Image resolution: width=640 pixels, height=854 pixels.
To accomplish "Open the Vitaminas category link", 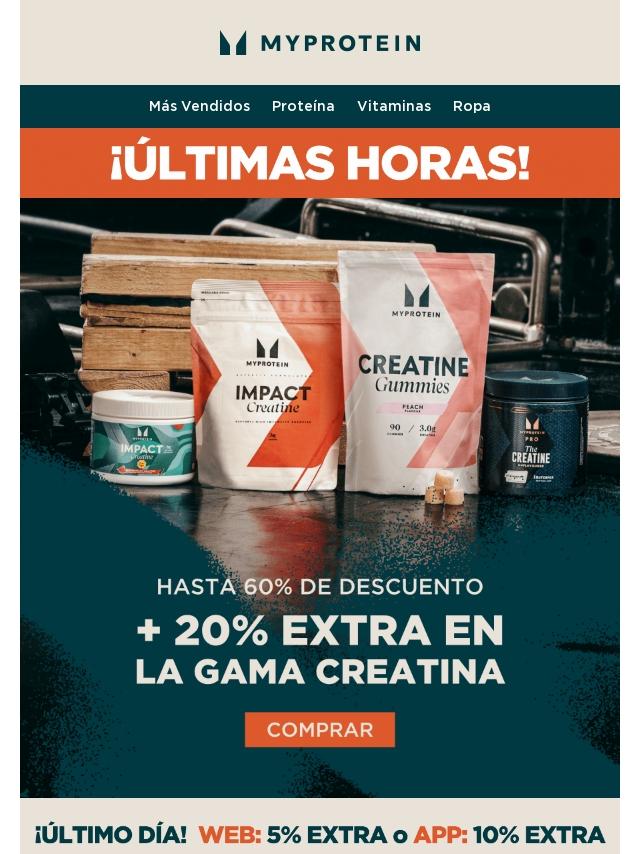I will tap(394, 106).
